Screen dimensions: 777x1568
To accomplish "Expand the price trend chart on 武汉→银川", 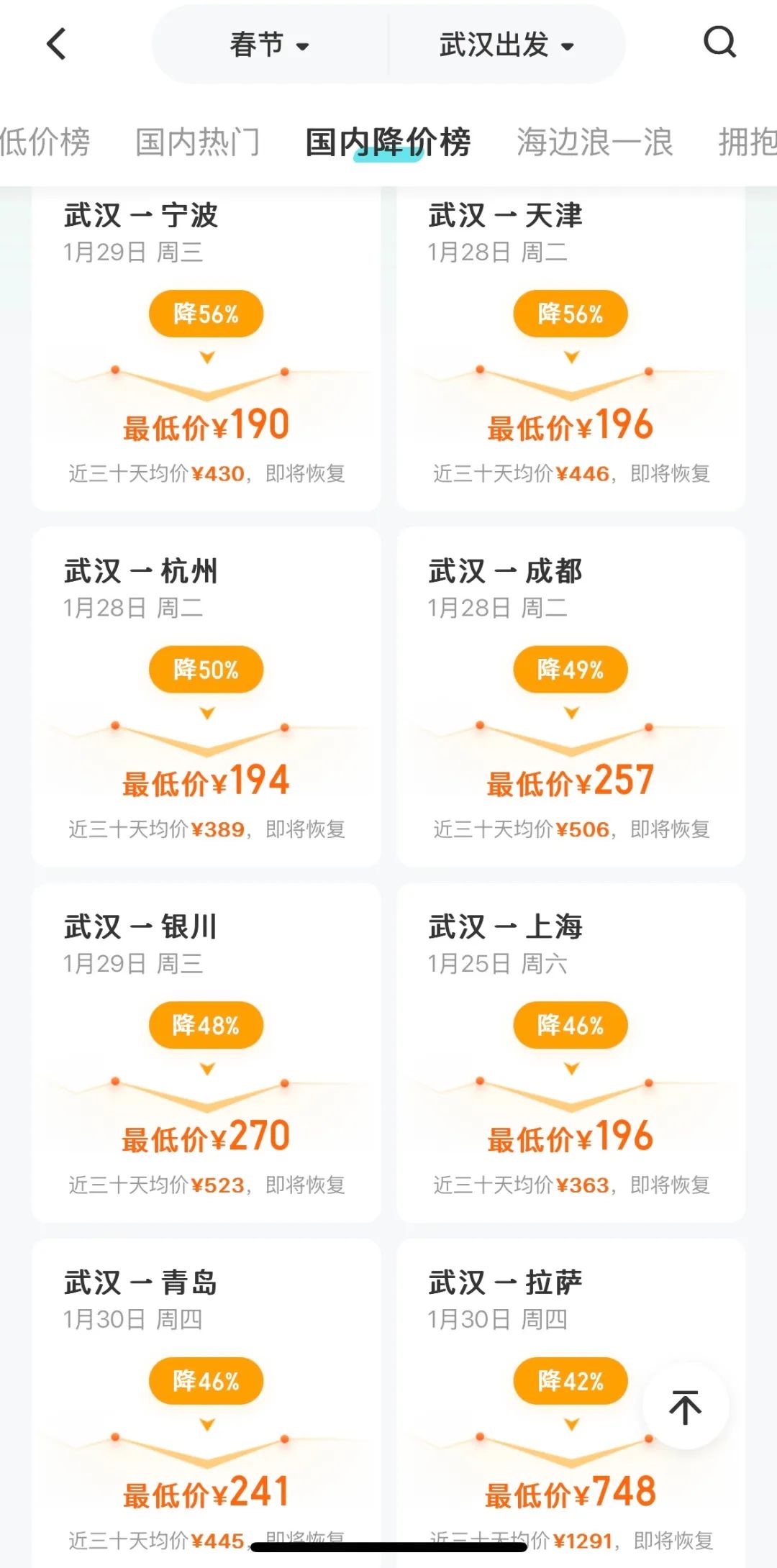I will click(206, 1088).
